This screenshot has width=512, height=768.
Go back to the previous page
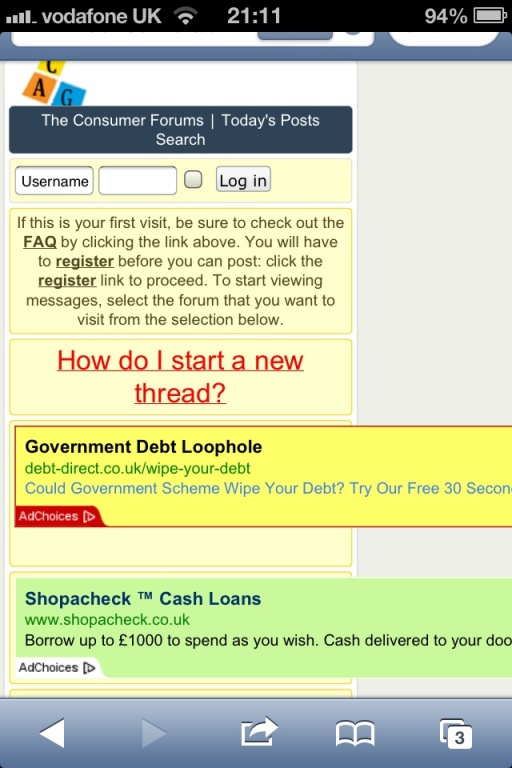[x=52, y=733]
